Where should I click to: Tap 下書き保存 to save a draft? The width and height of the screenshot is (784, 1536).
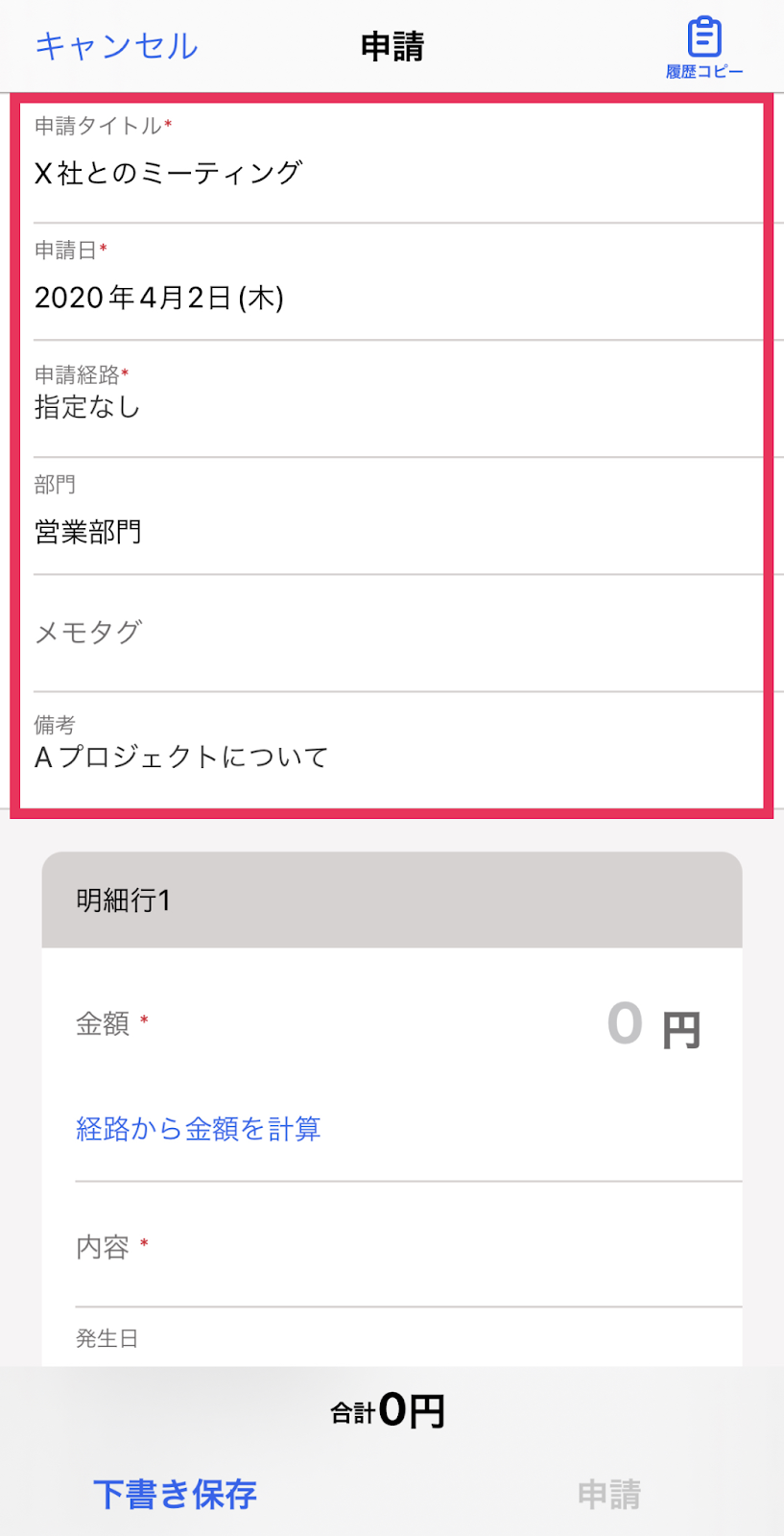click(x=175, y=1494)
